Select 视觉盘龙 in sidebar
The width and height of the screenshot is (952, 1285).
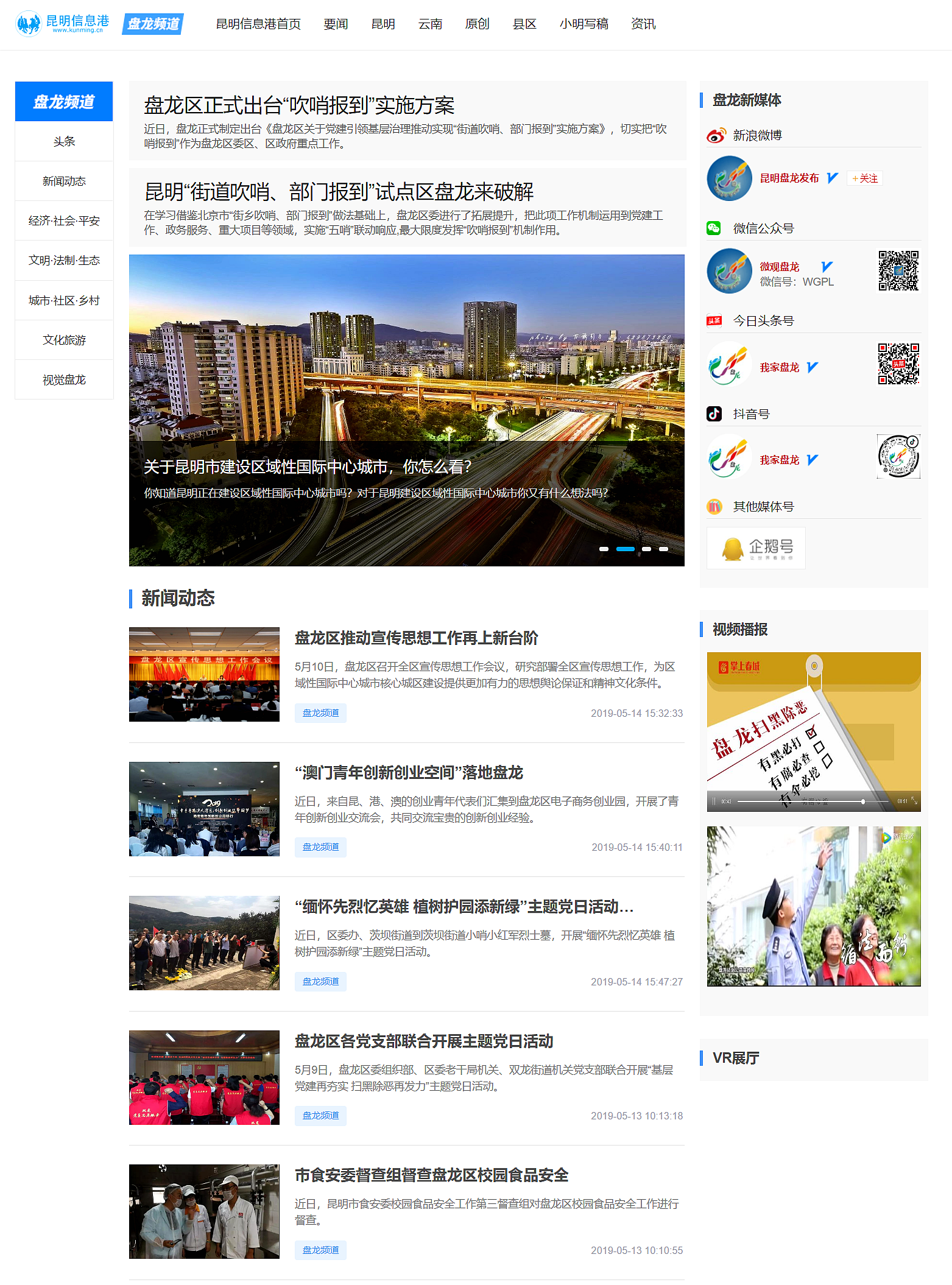(x=64, y=379)
